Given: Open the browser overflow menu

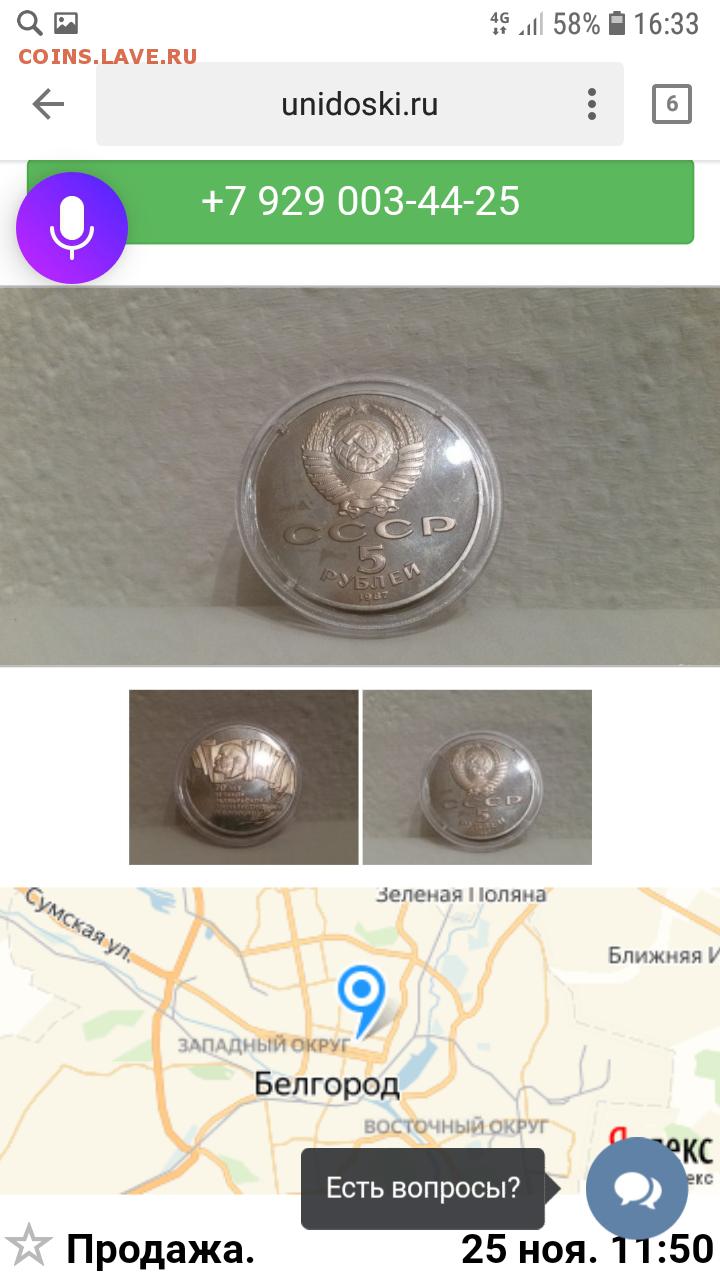Looking at the screenshot, I should point(592,104).
